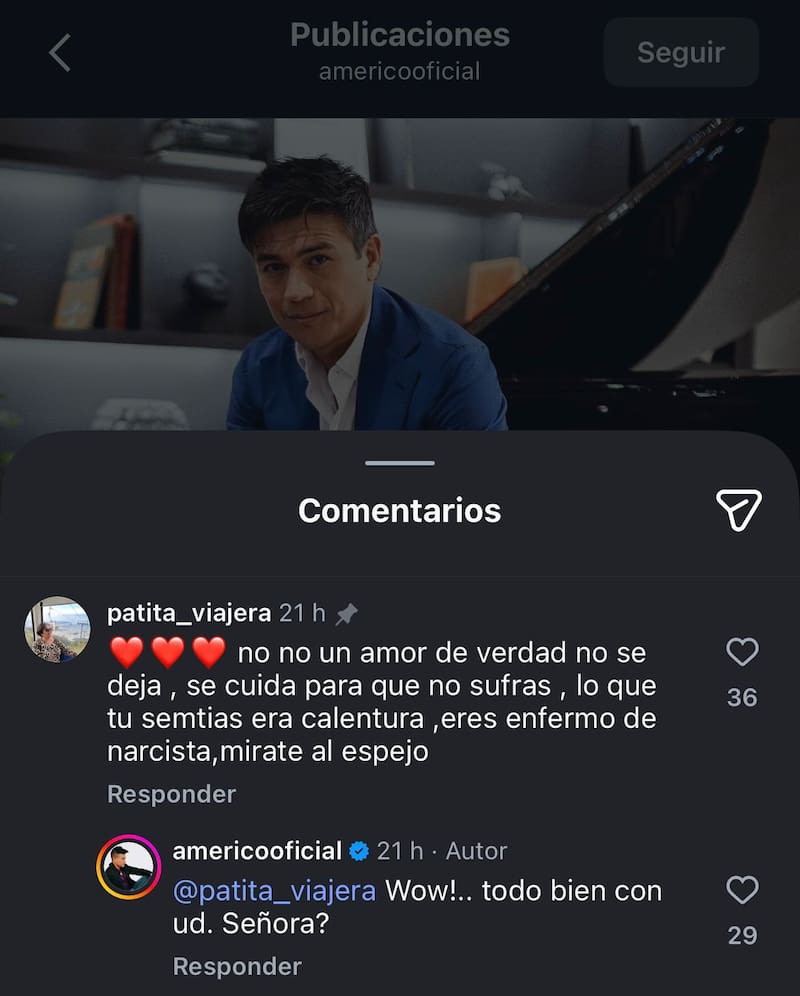This screenshot has width=800, height=996.
Task: Reply to patita_viajera's comment
Action: [171, 794]
